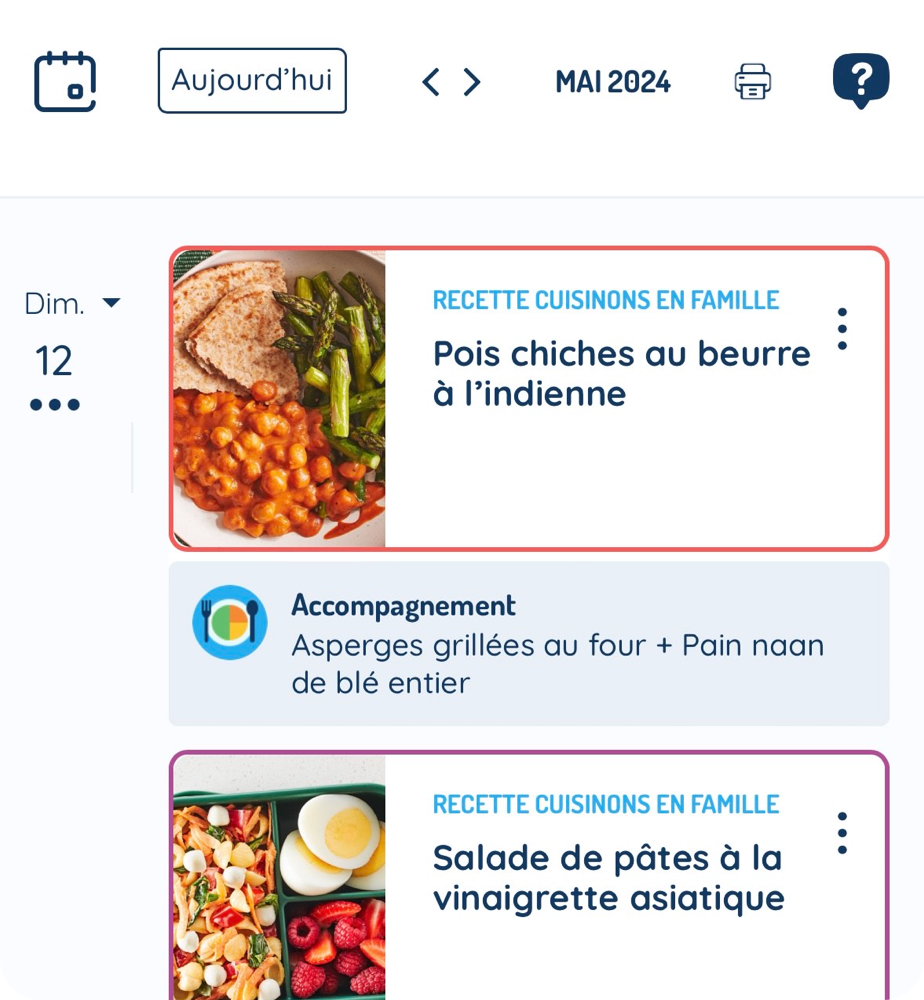Image resolution: width=924 pixels, height=1000 pixels.
Task: Click the printer icon to print the plan
Action: click(752, 83)
